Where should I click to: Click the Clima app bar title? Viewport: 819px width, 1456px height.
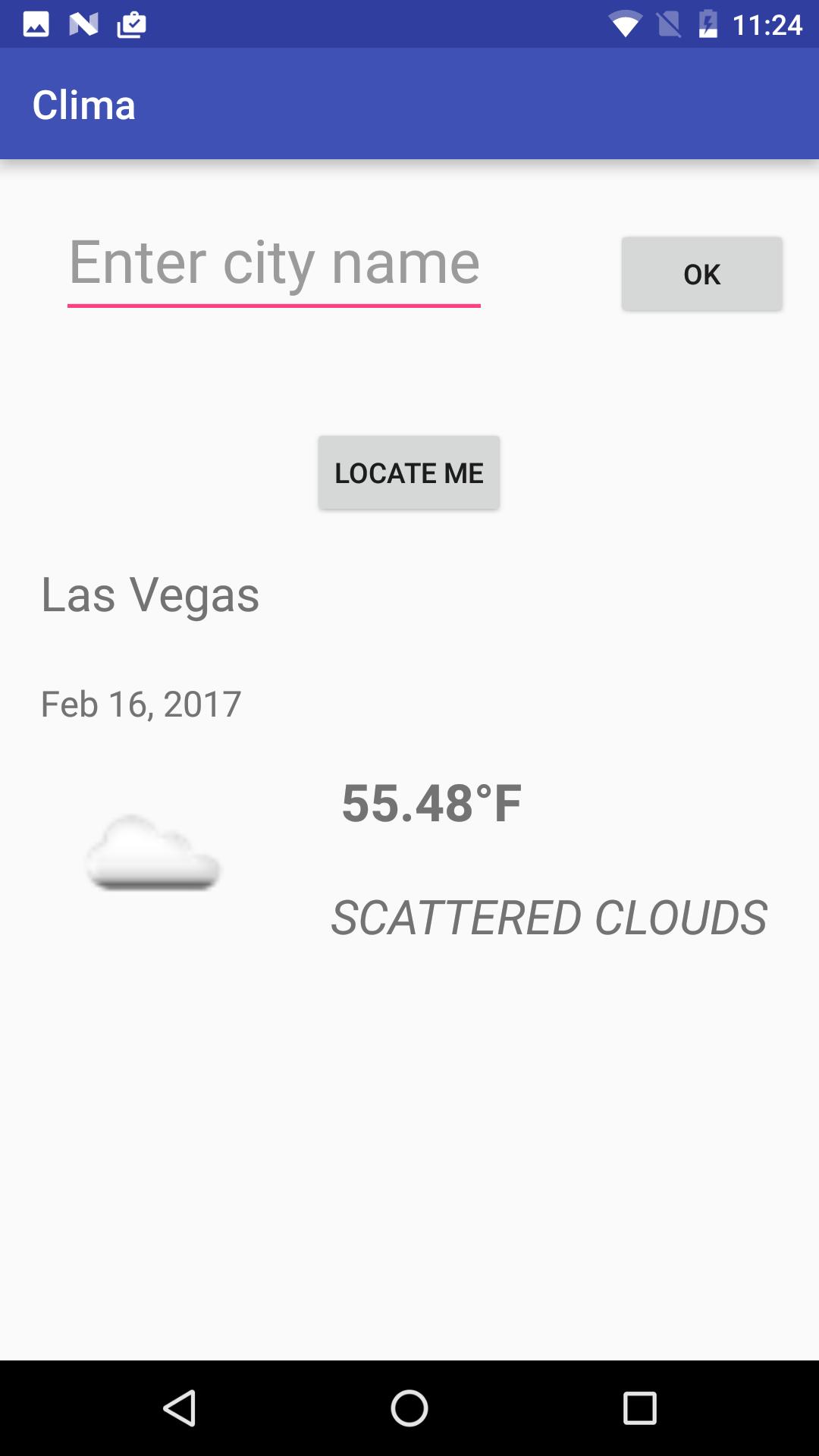pos(85,104)
